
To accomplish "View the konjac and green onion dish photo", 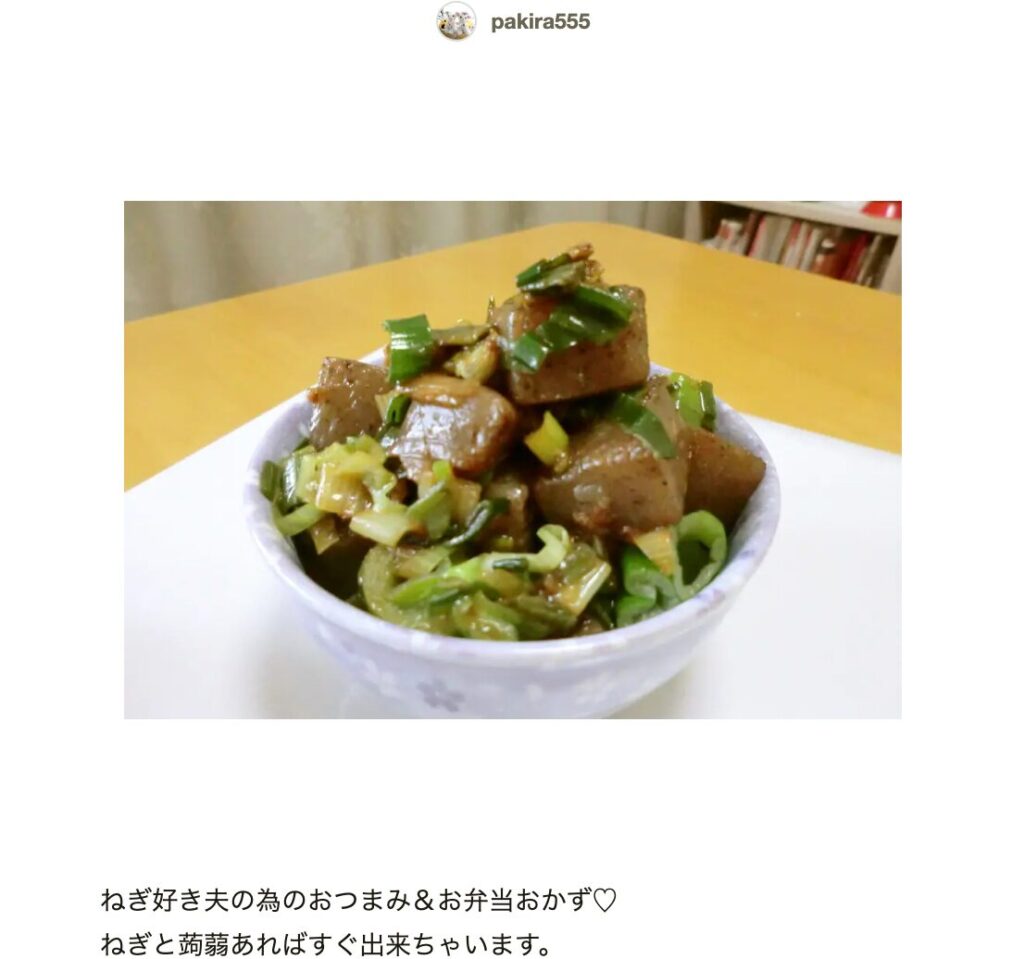I will (x=512, y=459).
